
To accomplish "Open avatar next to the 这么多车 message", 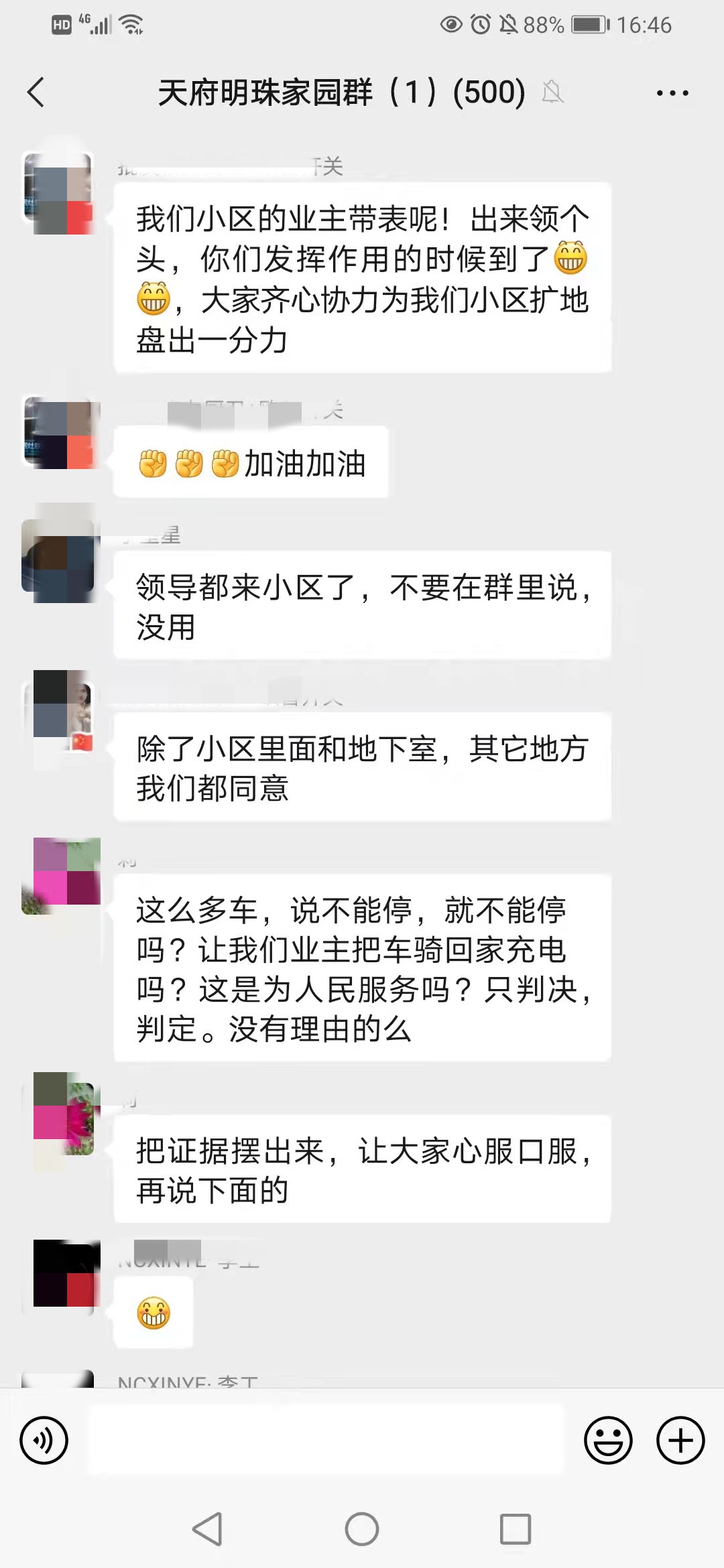I will coord(62,876).
